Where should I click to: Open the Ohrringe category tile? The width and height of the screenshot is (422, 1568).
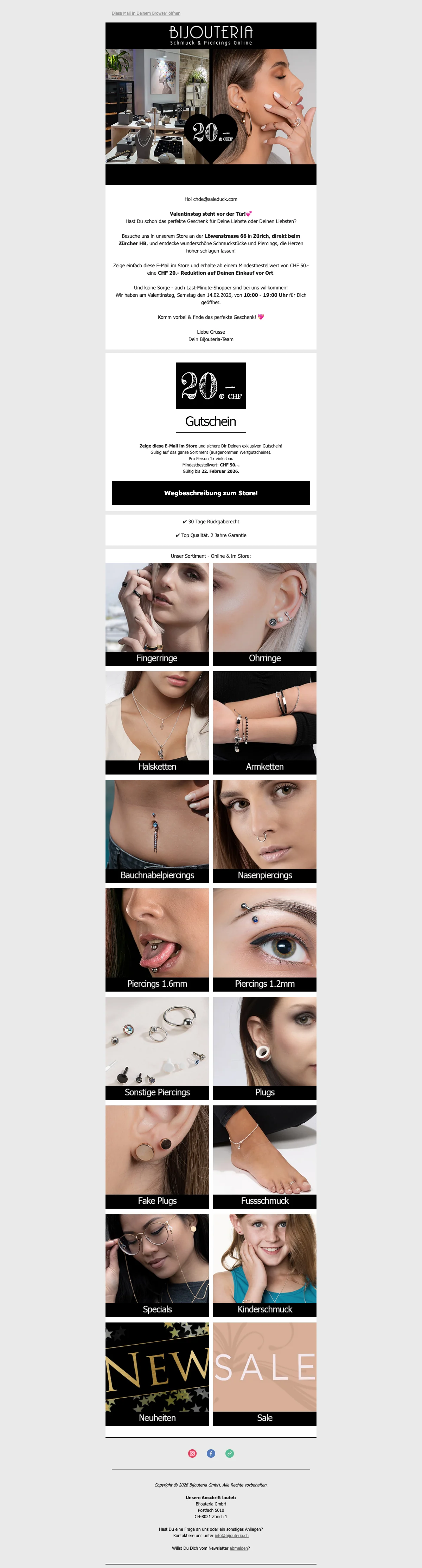[x=265, y=614]
